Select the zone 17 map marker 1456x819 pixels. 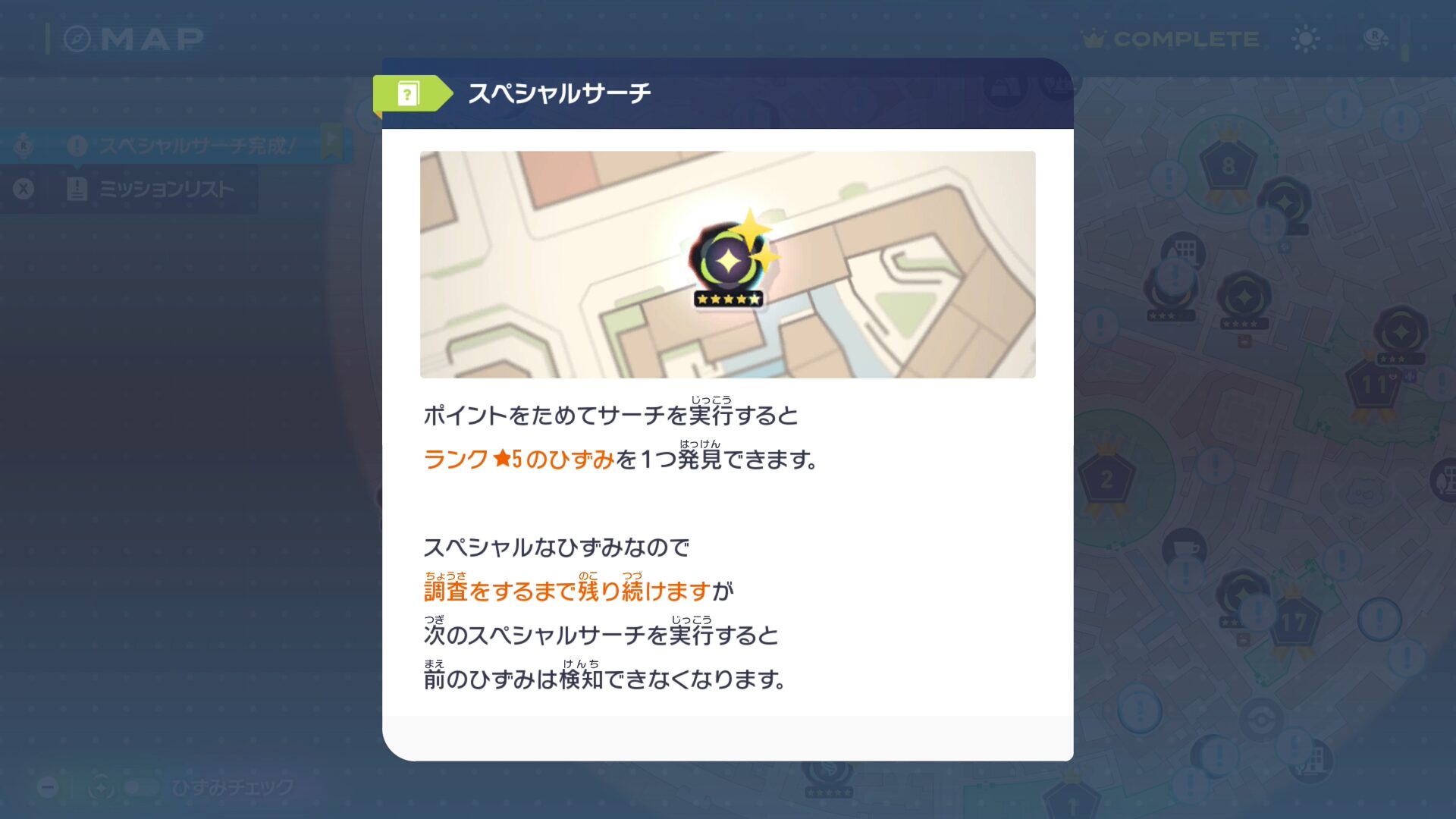pos(1294,623)
